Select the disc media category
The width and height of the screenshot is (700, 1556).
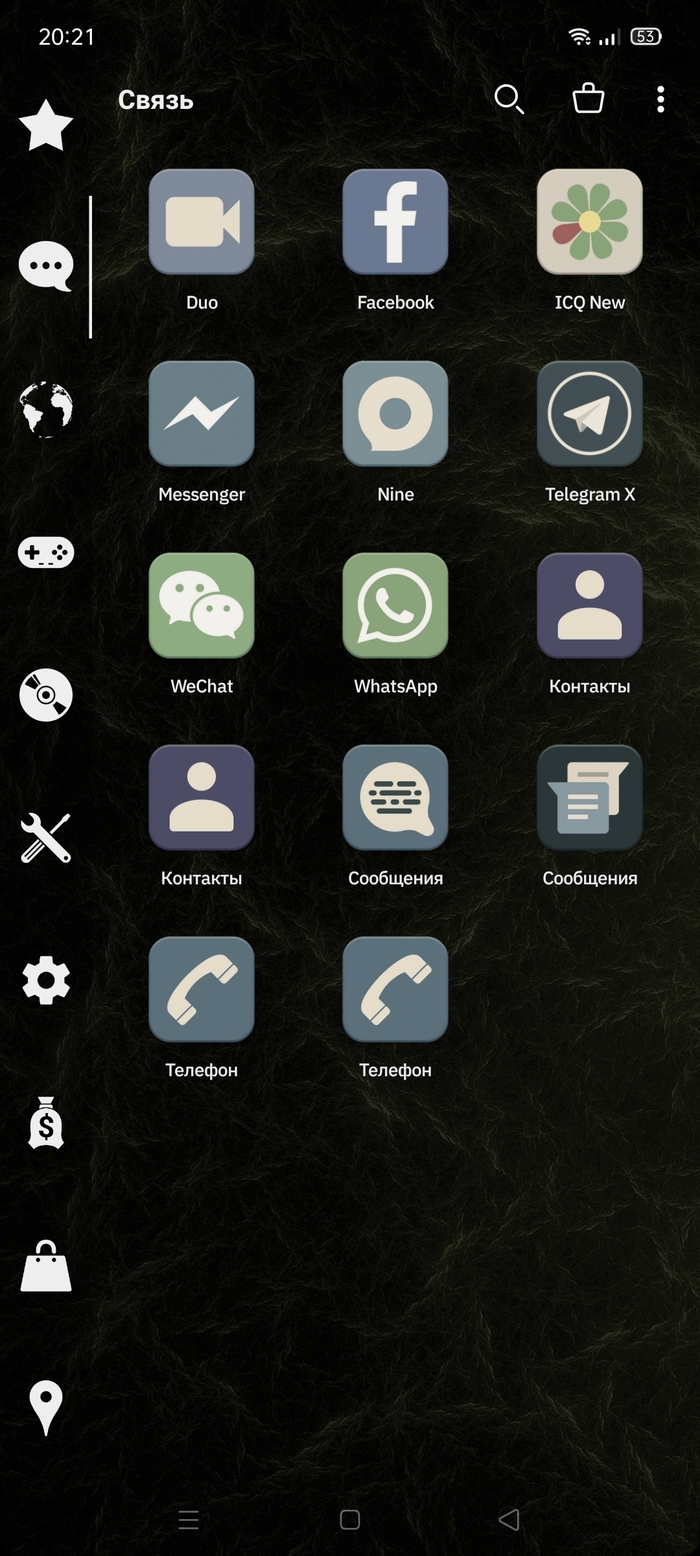(46, 695)
